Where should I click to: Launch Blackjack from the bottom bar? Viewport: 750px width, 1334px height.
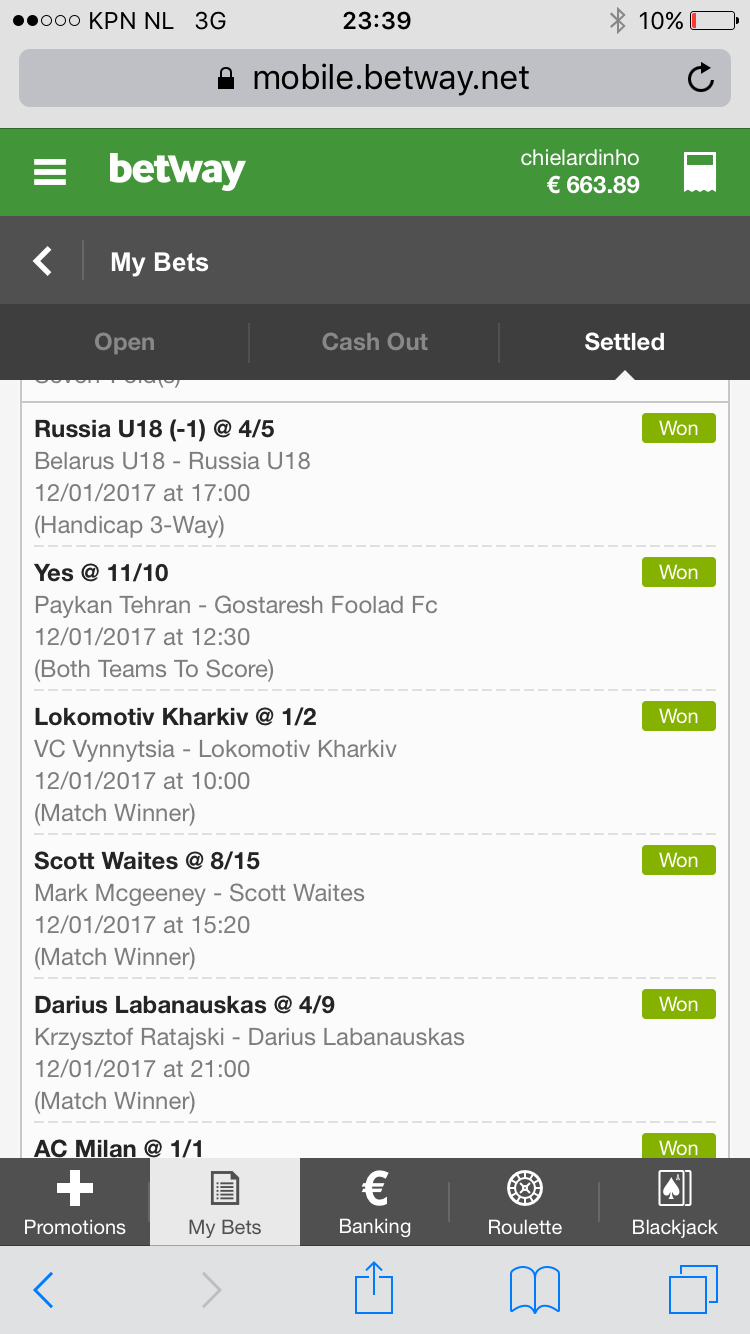(674, 1202)
